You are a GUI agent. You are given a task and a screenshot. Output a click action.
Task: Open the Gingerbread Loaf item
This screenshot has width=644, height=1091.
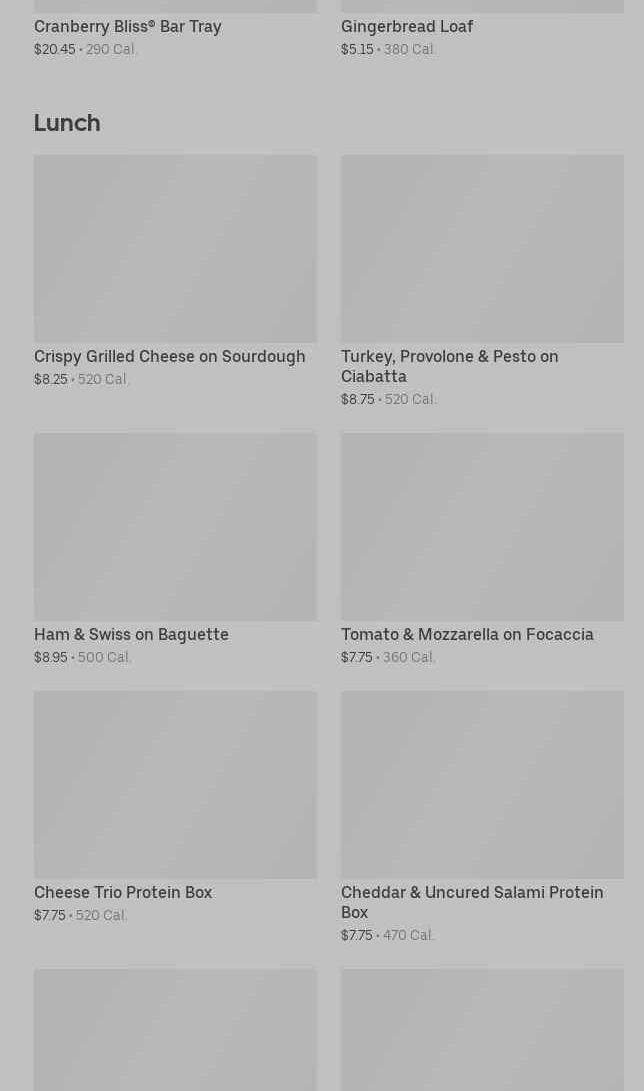(x=482, y=29)
